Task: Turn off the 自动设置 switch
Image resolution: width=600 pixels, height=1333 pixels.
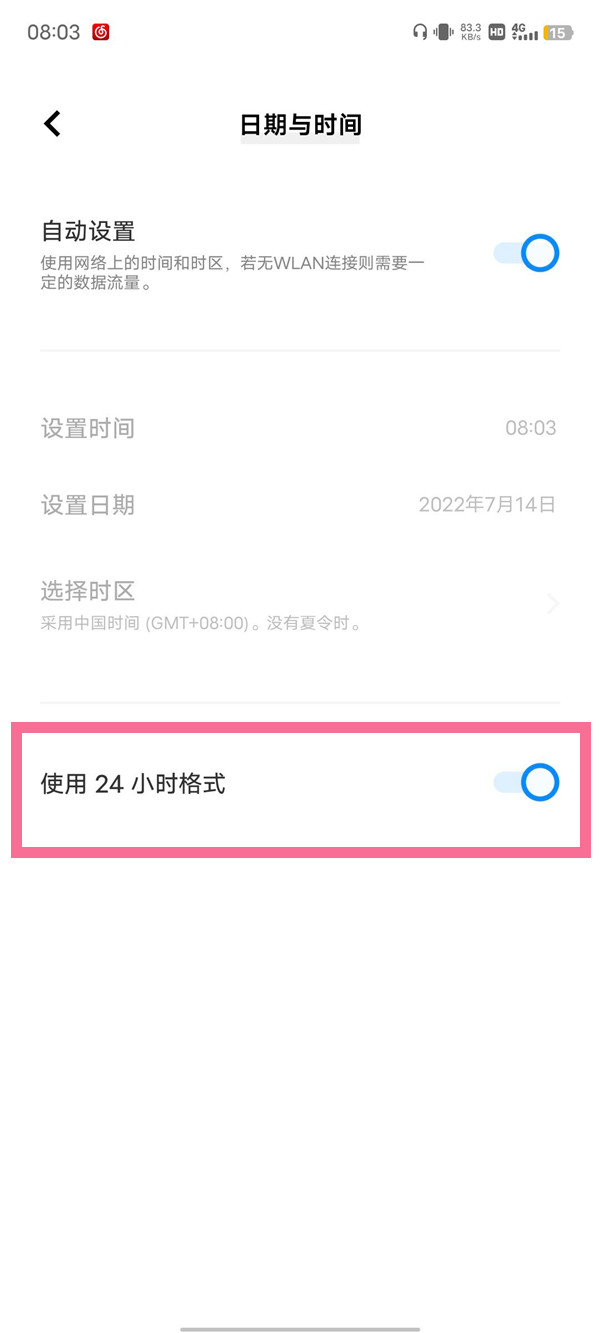Action: [x=526, y=254]
